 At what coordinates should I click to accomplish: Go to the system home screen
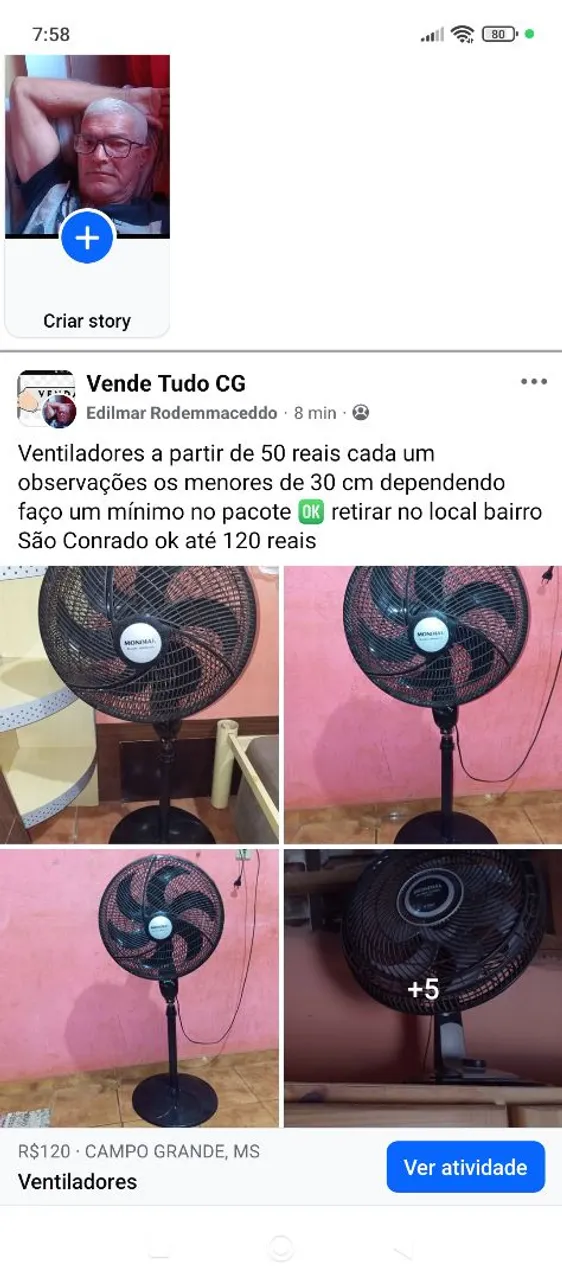281,1248
